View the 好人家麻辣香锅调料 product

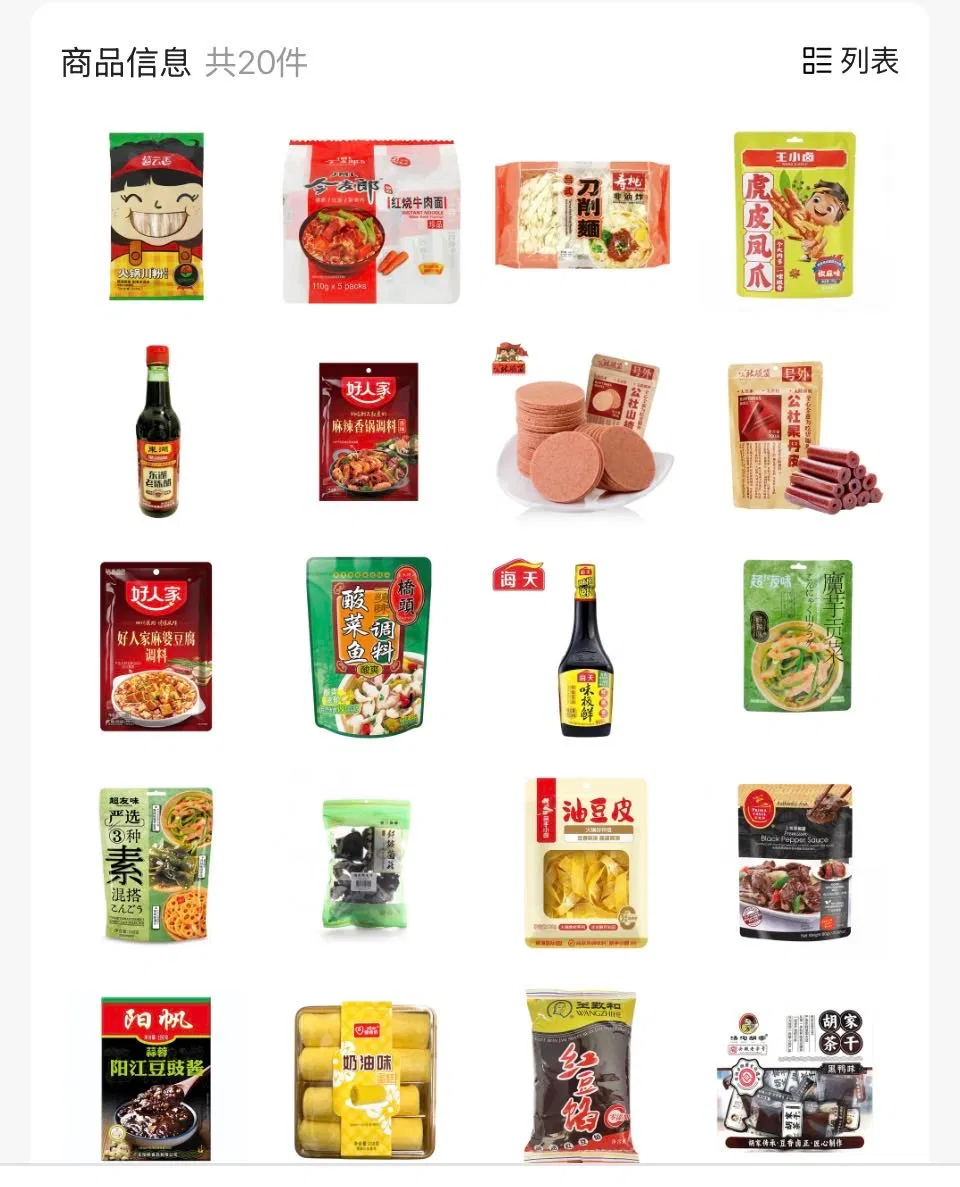(368, 431)
